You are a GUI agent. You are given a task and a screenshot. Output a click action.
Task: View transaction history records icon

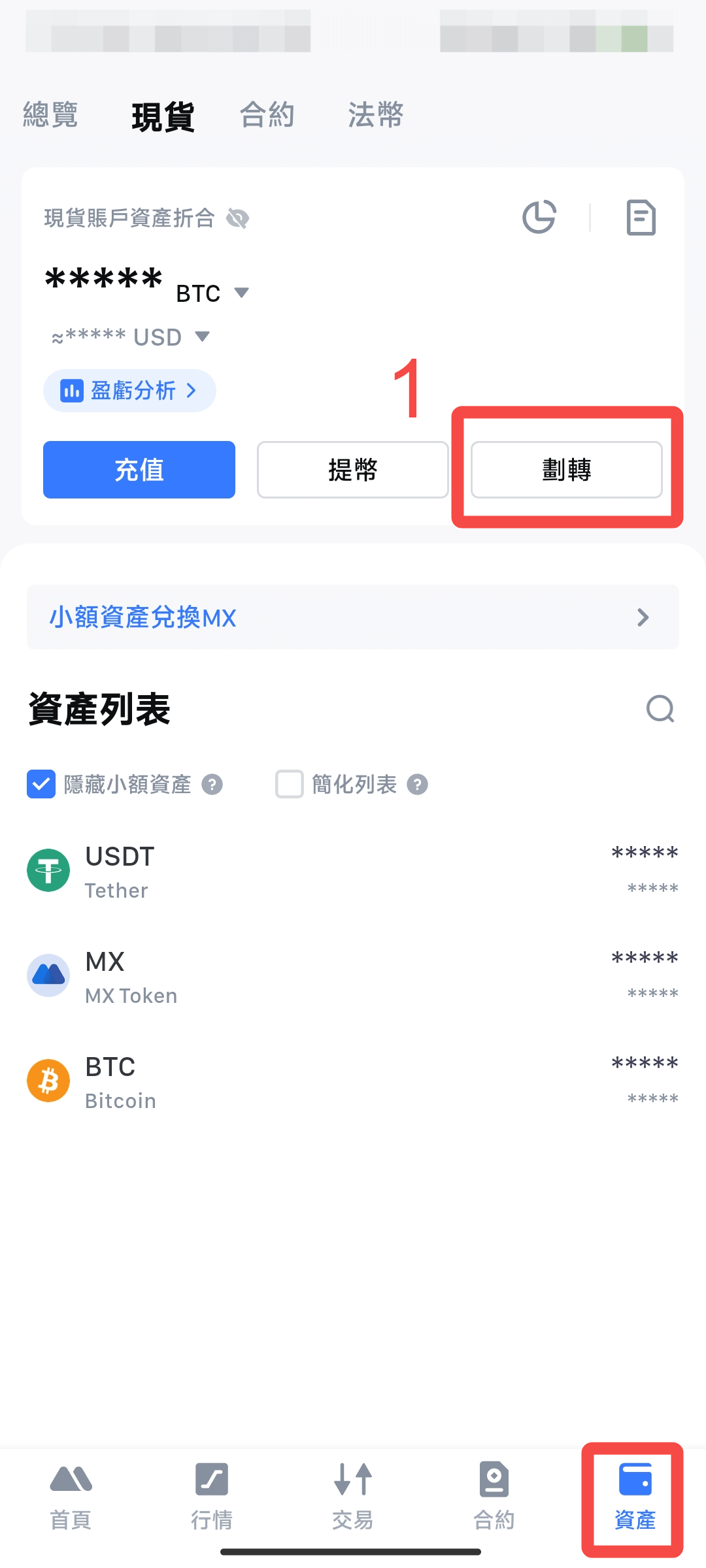[x=641, y=217]
